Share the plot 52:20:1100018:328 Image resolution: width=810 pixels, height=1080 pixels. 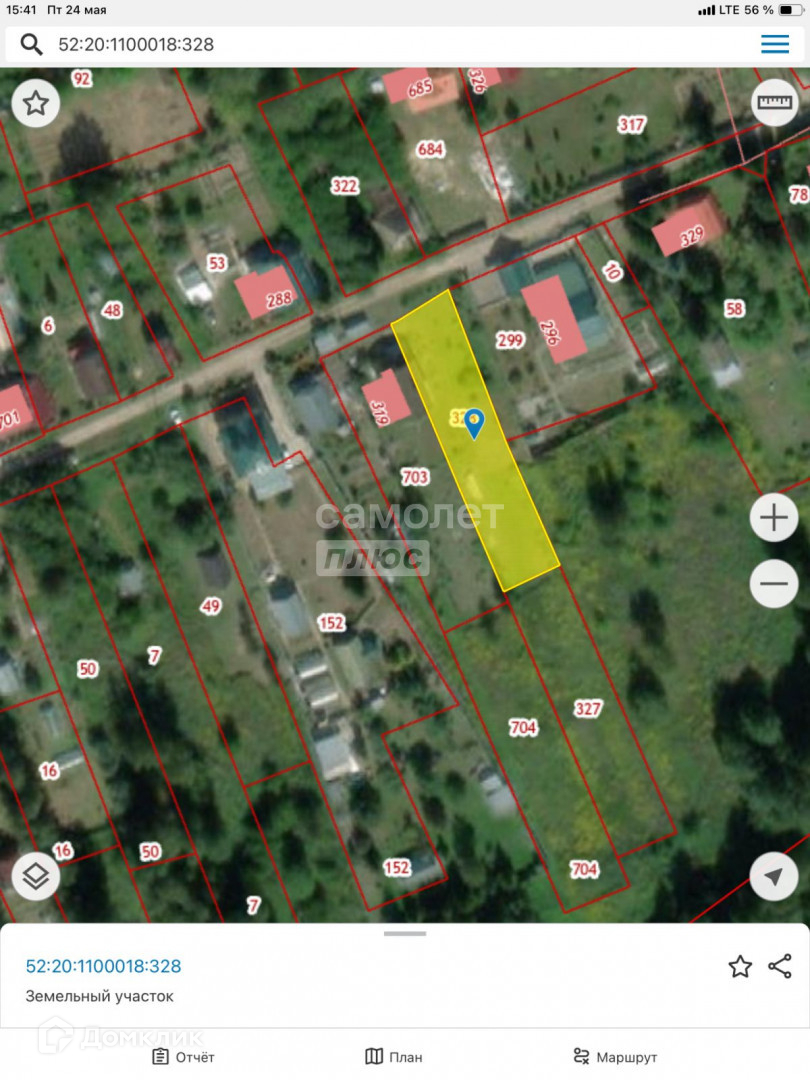click(x=780, y=966)
